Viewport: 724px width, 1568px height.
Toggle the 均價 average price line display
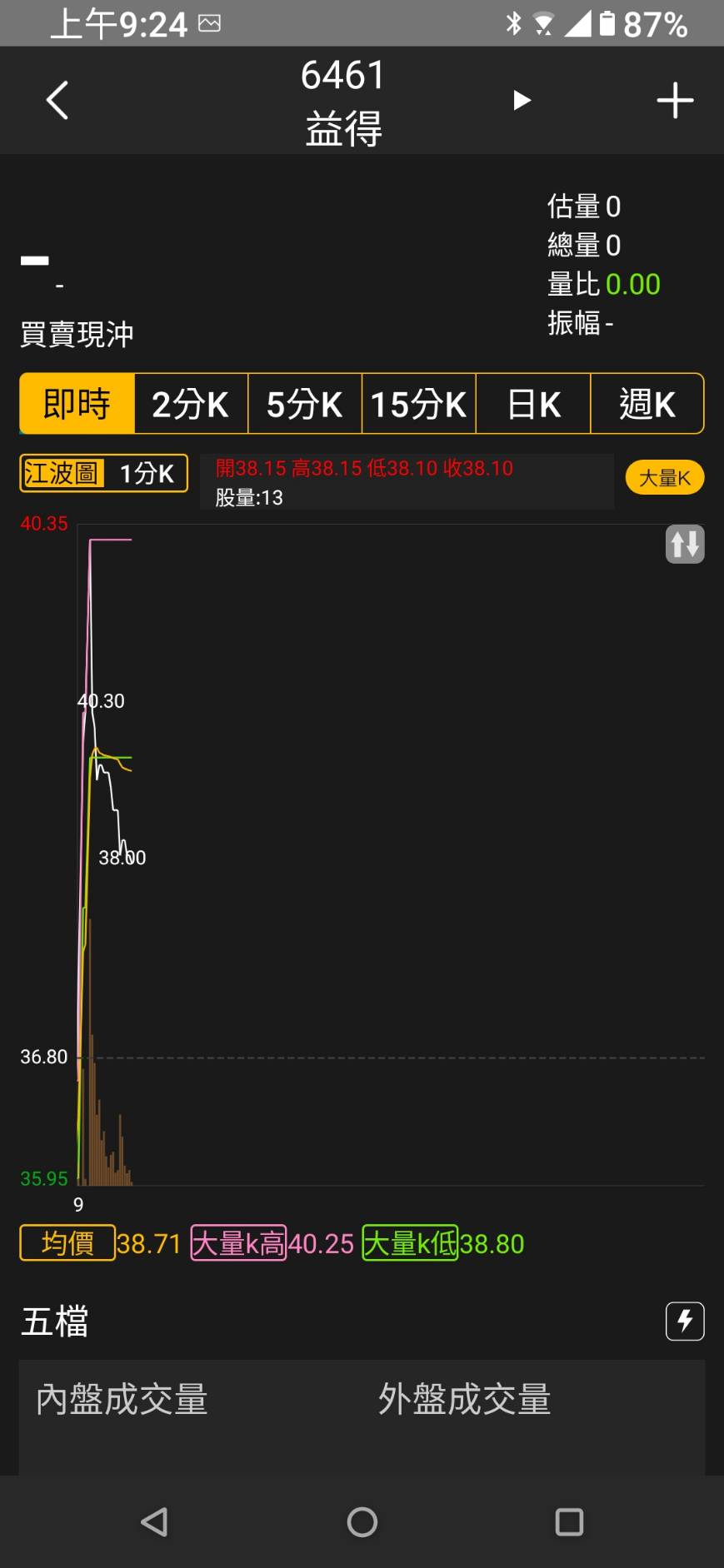(x=67, y=1242)
